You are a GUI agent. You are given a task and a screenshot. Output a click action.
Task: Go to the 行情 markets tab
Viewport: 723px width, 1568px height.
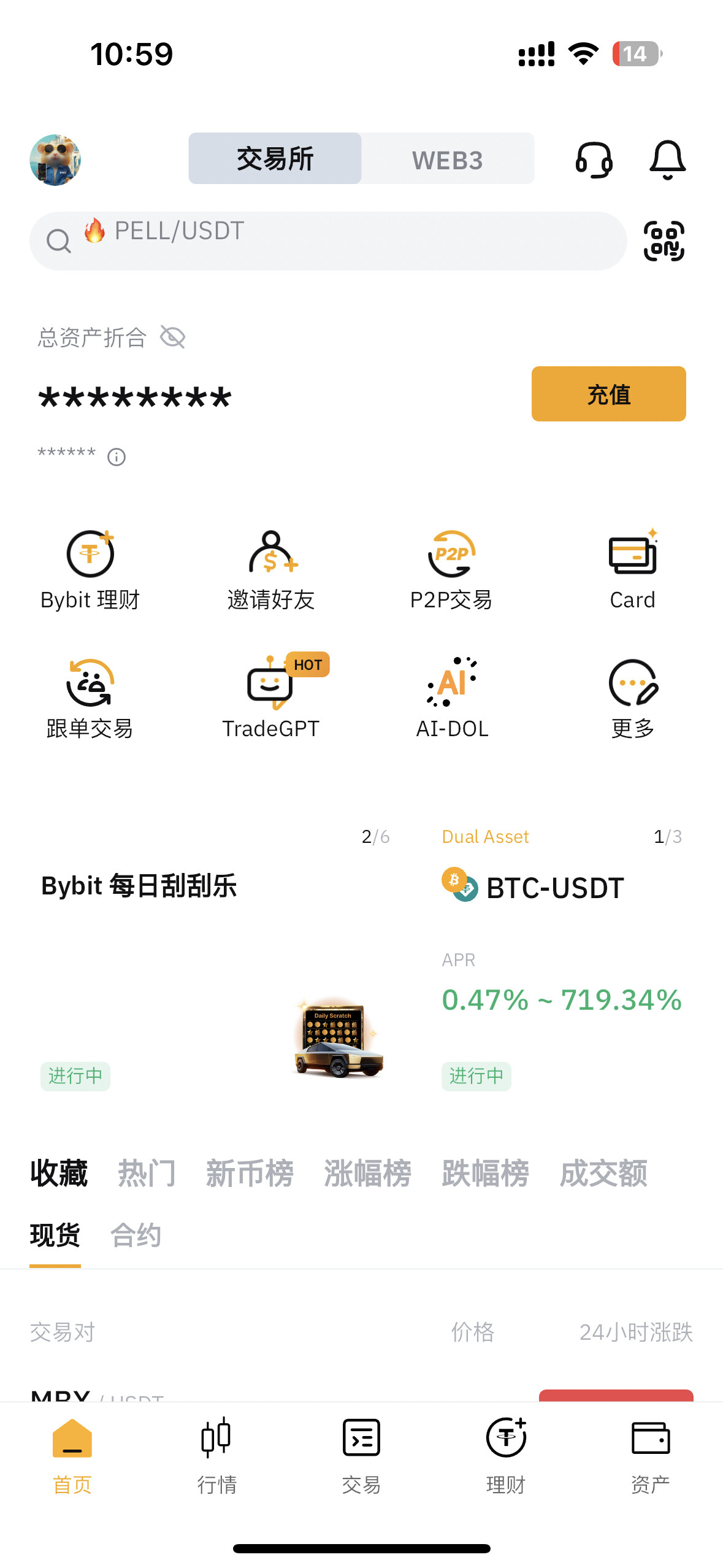click(216, 1455)
